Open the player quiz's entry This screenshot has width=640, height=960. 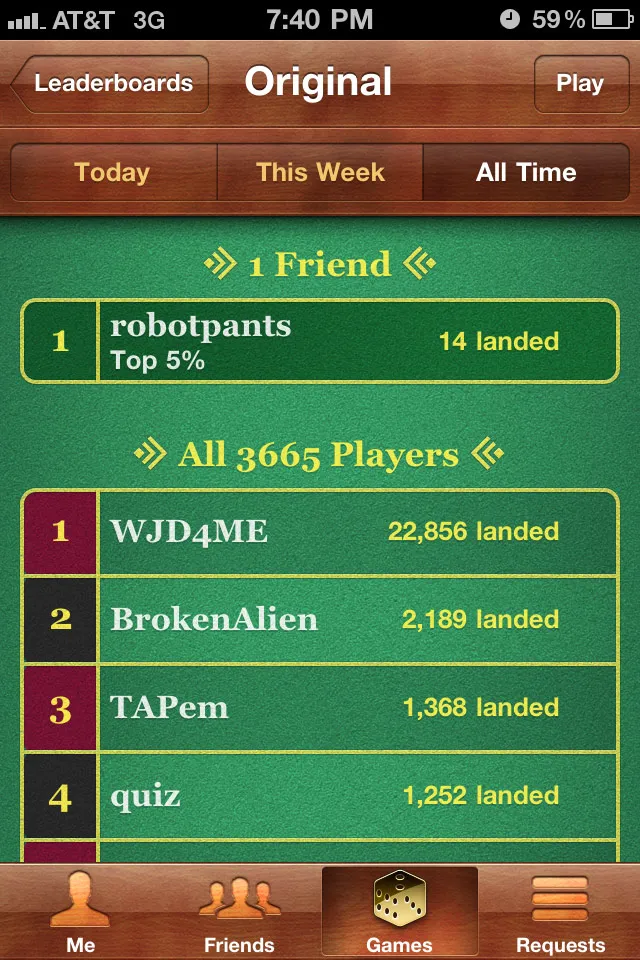(x=320, y=796)
